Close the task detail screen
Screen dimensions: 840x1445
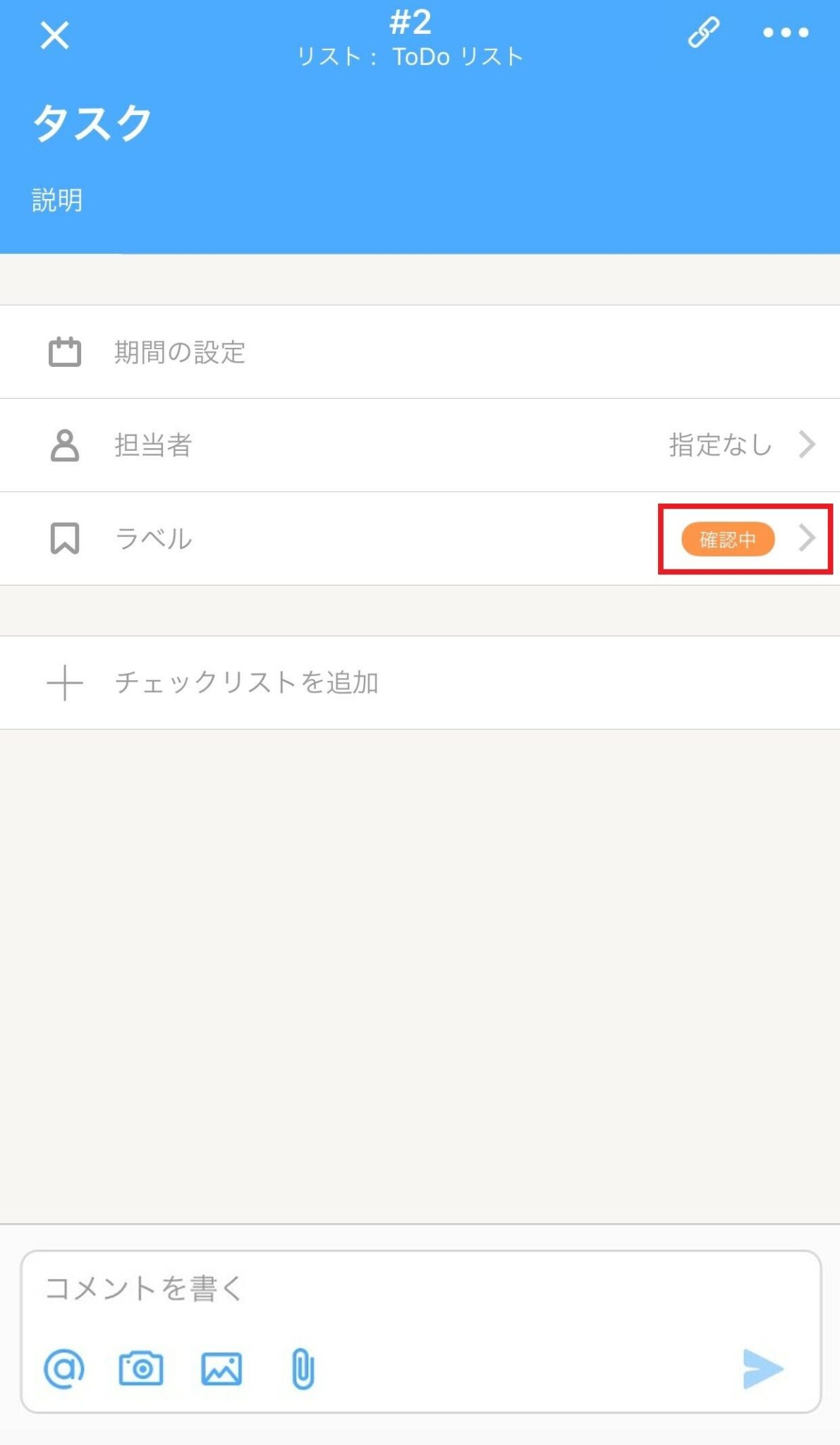click(54, 35)
